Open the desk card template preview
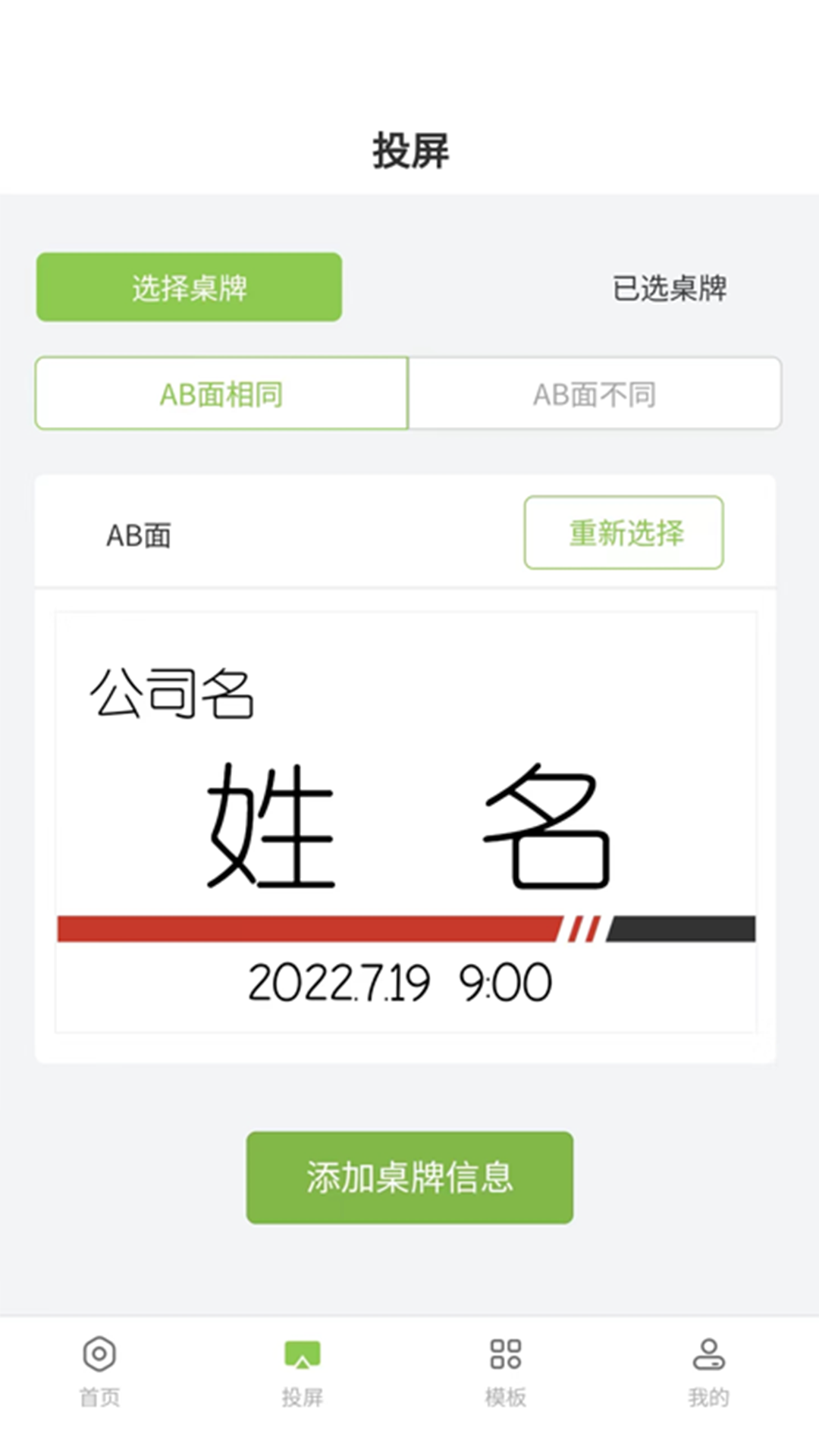This screenshot has height=1456, width=819. (406, 822)
